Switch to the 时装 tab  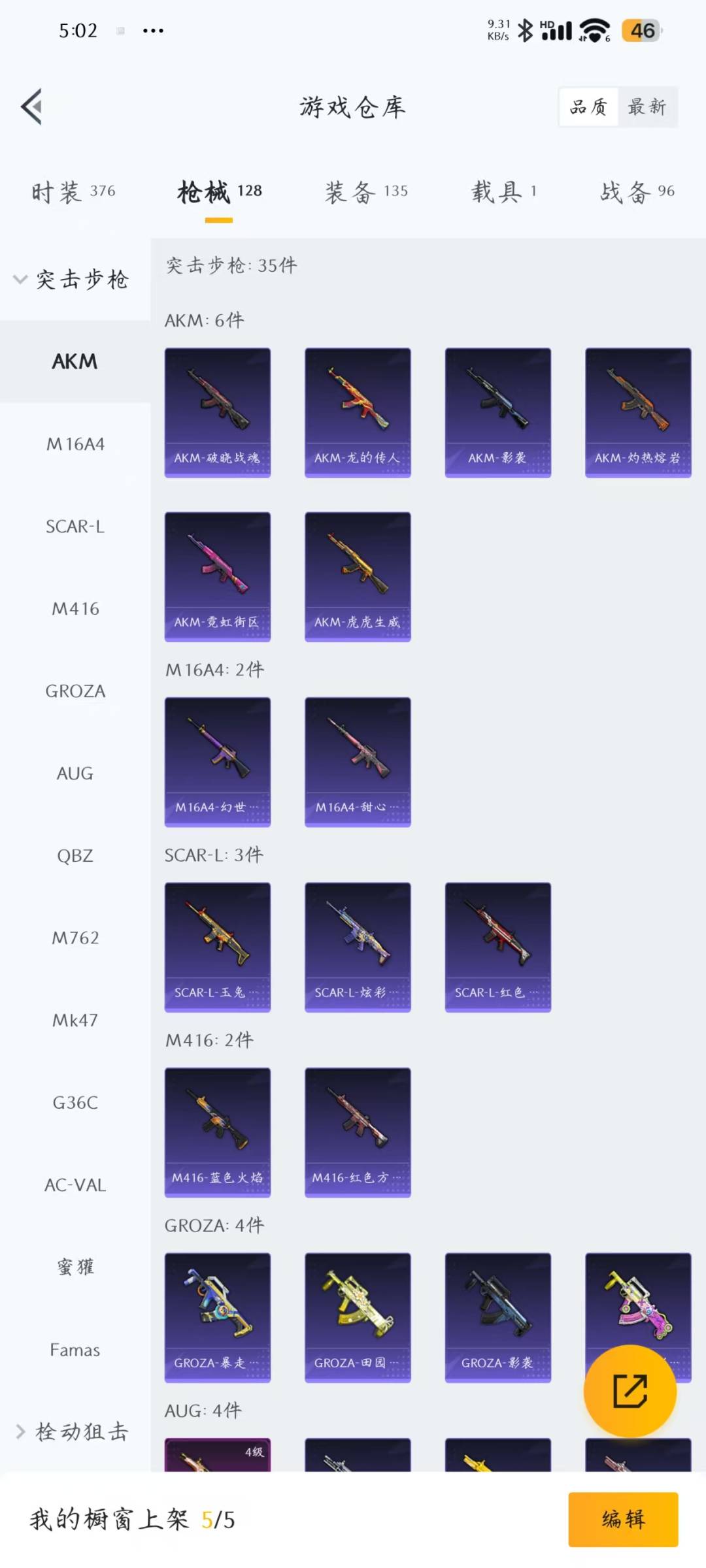73,191
